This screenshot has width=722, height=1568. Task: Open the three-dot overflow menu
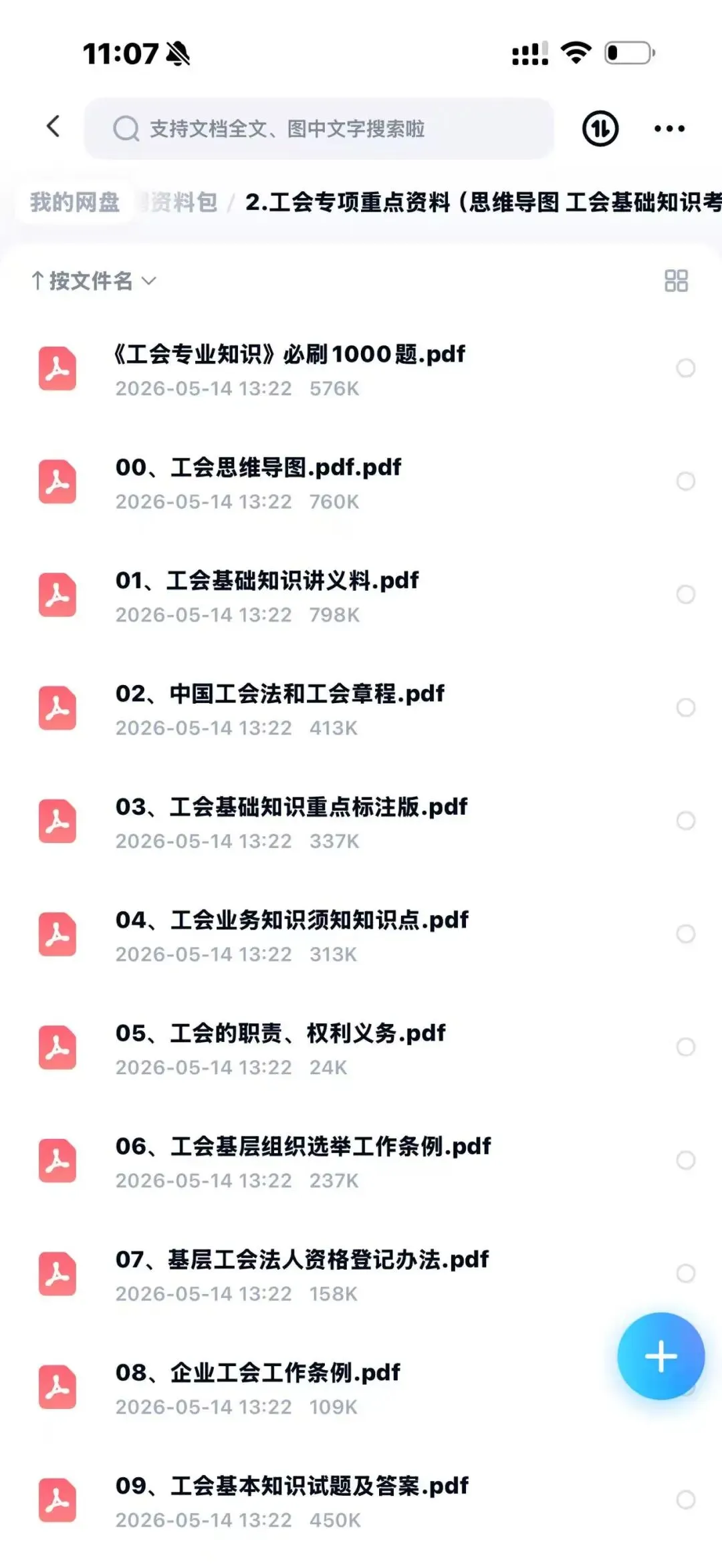[x=669, y=128]
